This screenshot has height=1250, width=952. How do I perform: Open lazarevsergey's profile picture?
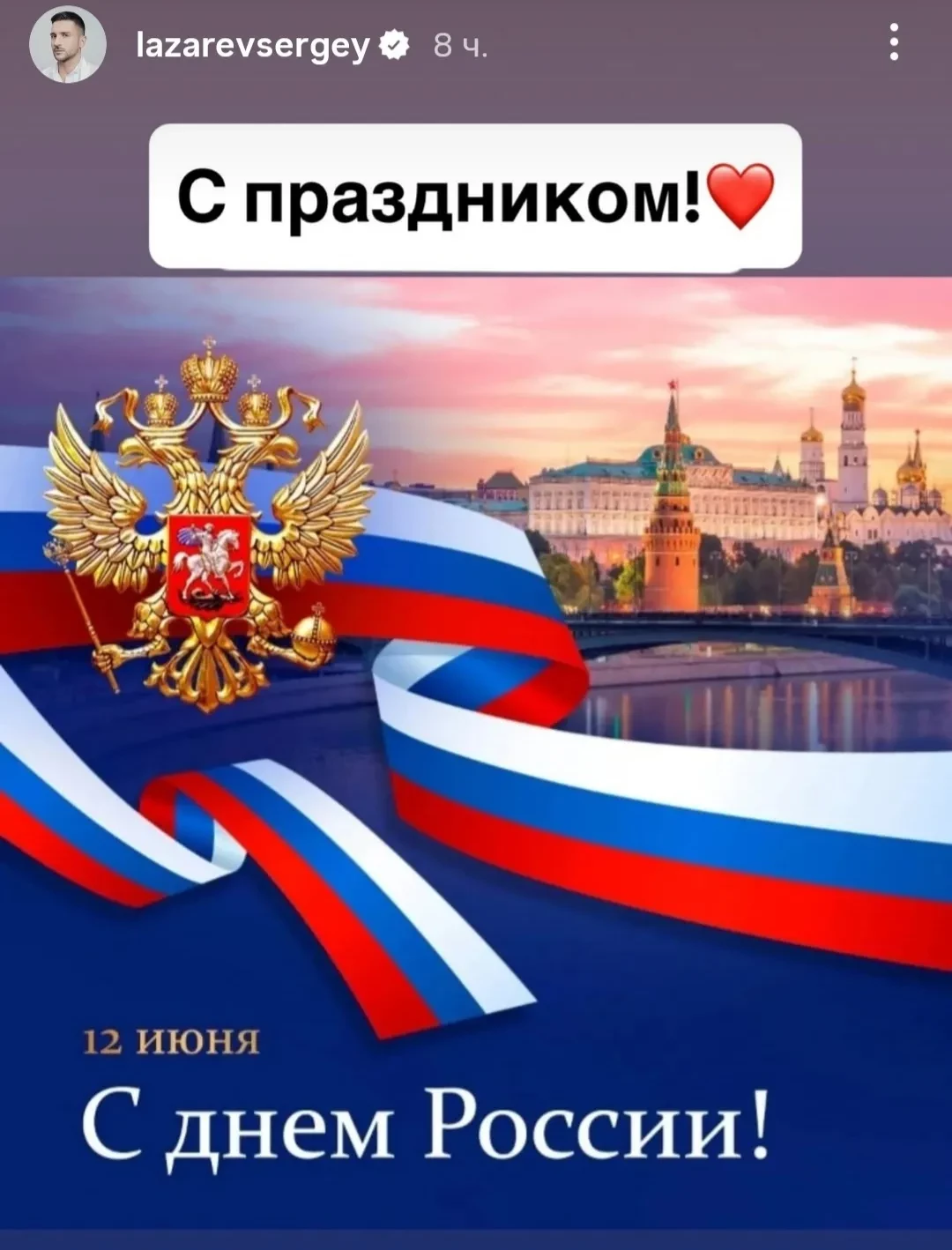click(68, 44)
